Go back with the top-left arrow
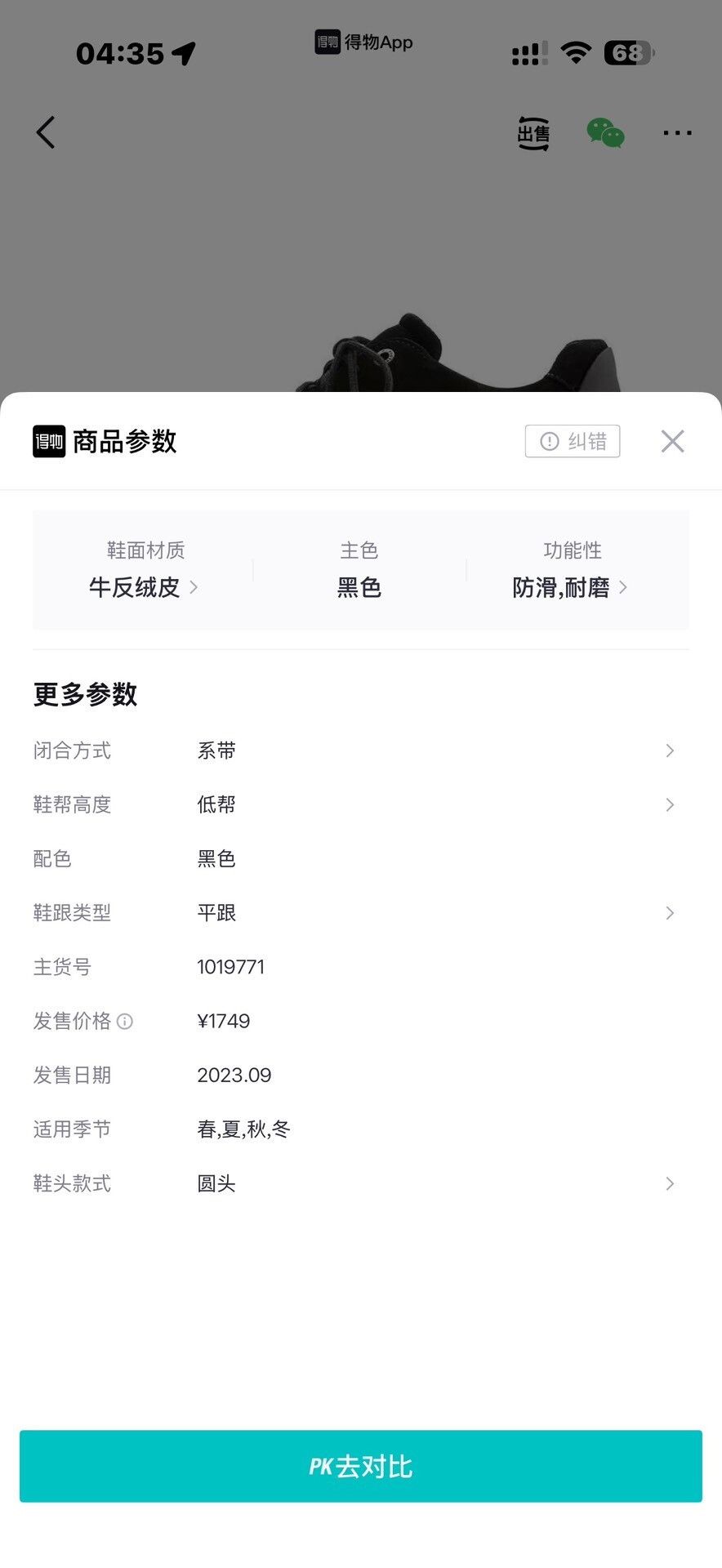This screenshot has height=1568, width=722. [46, 132]
